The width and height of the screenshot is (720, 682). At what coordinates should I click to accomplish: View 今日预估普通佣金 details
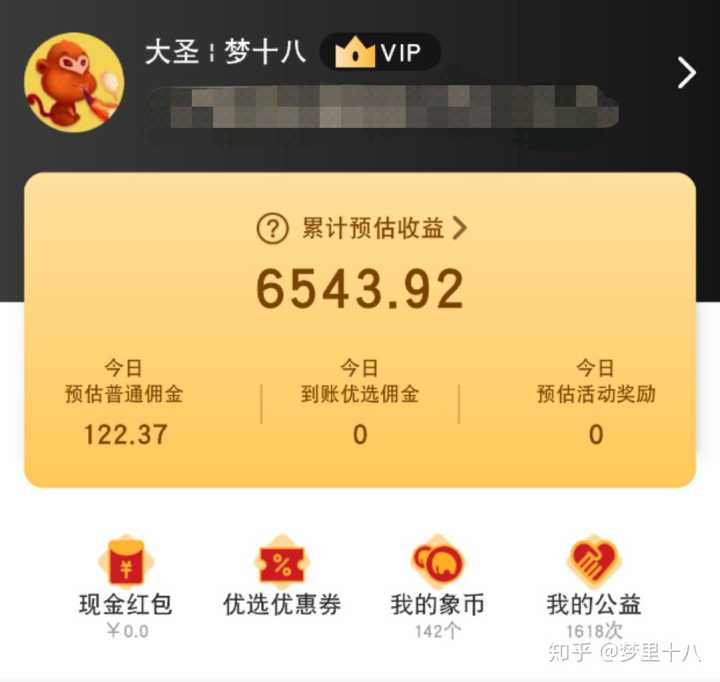click(x=125, y=402)
